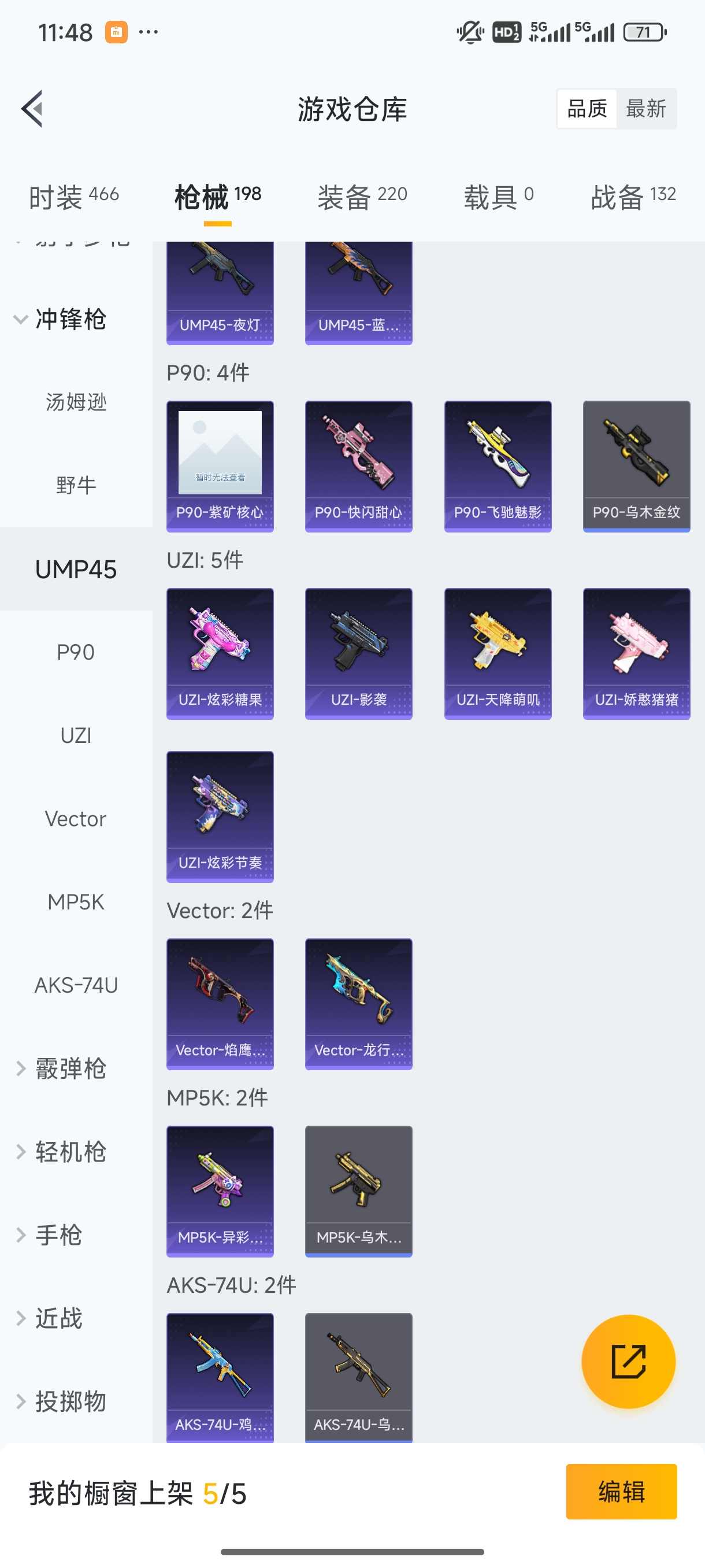
Task: Tap the 编辑 button
Action: coord(621,1491)
